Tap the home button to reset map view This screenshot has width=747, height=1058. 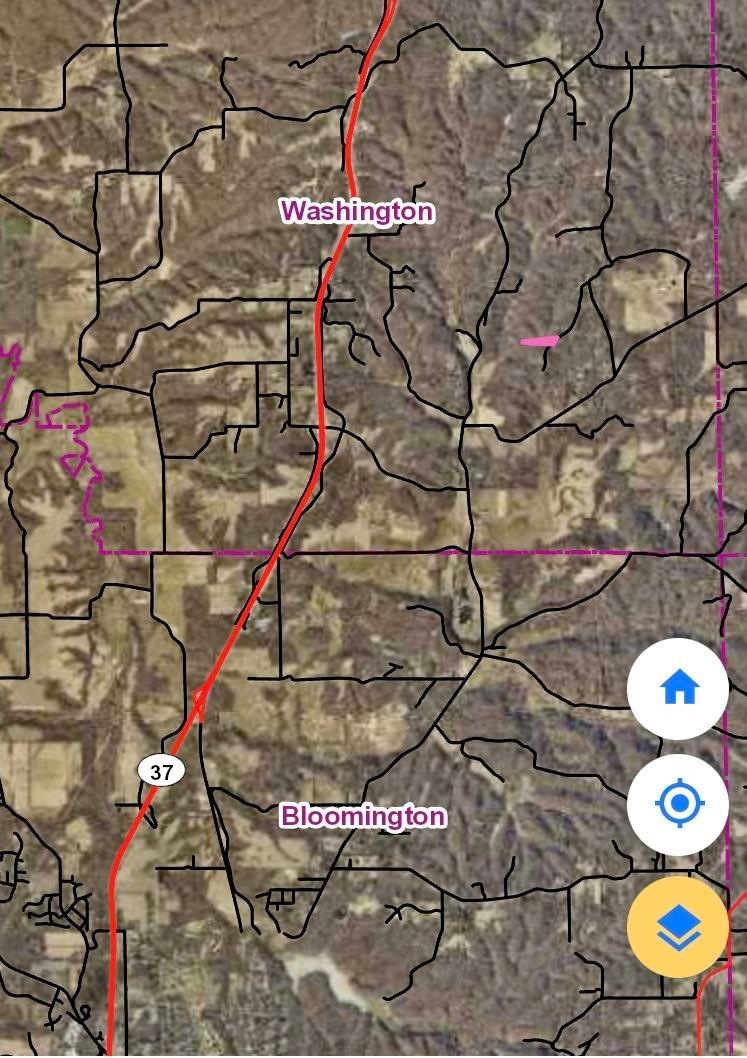[x=678, y=688]
